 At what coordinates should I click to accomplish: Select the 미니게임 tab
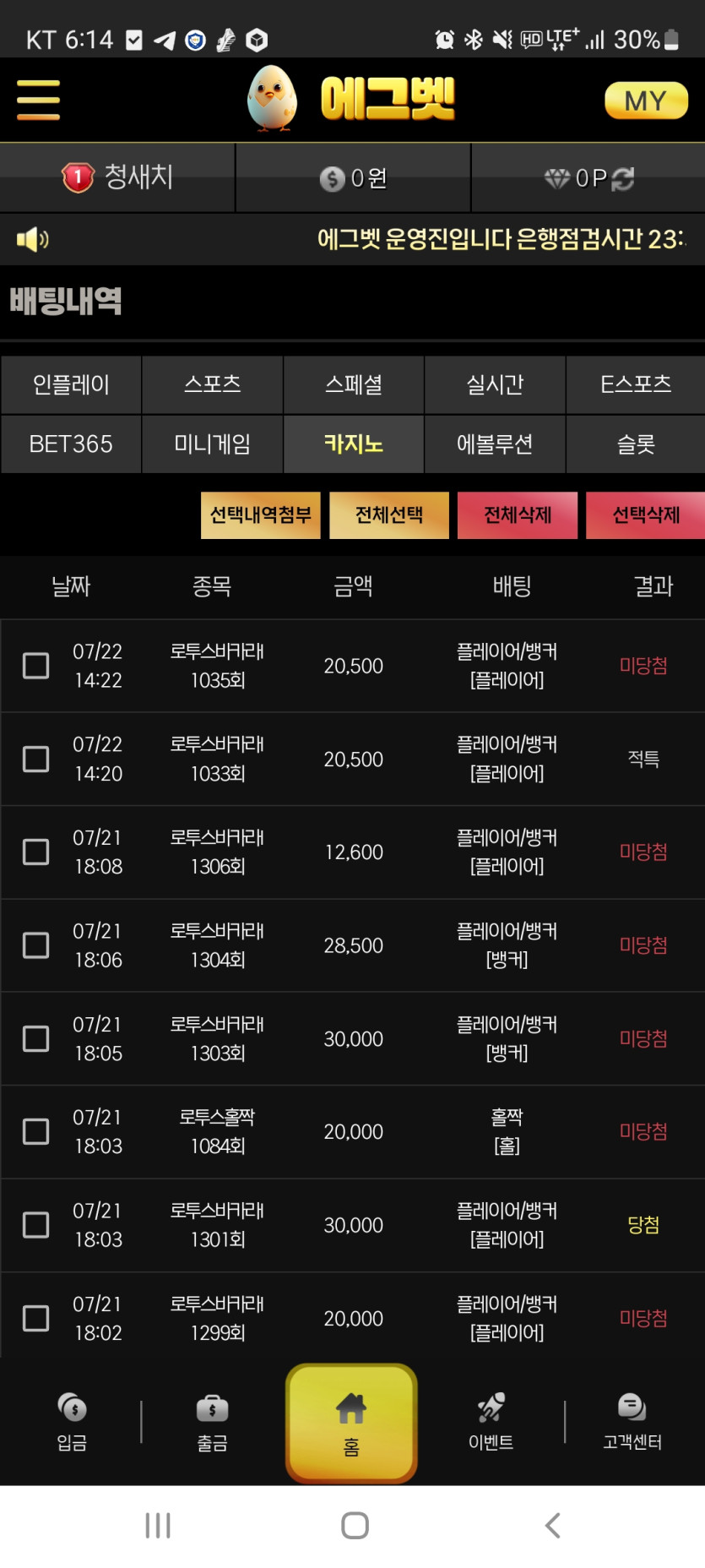[212, 444]
